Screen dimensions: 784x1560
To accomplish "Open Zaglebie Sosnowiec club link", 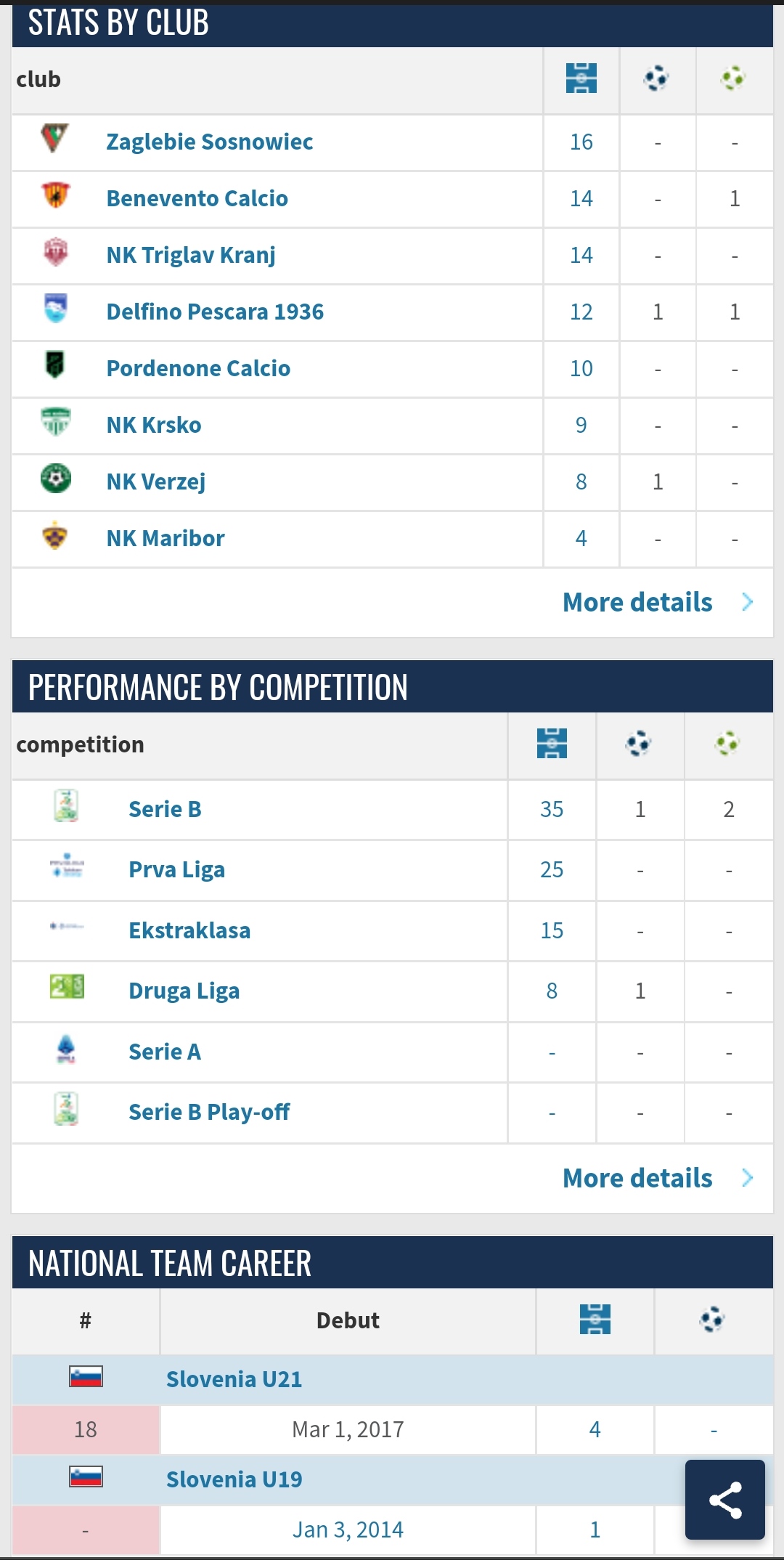I will [x=210, y=142].
